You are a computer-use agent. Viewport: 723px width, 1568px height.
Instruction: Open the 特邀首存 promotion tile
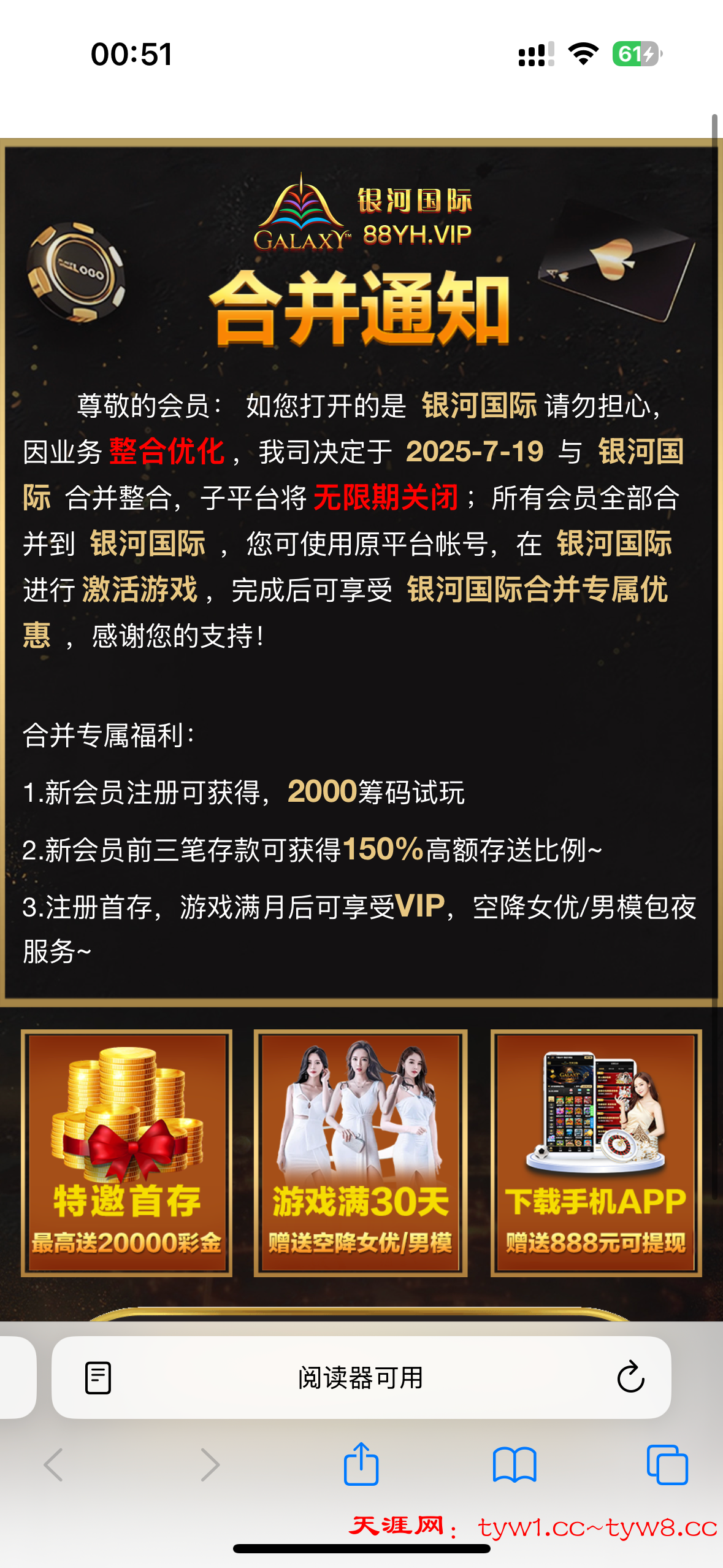point(126,1153)
